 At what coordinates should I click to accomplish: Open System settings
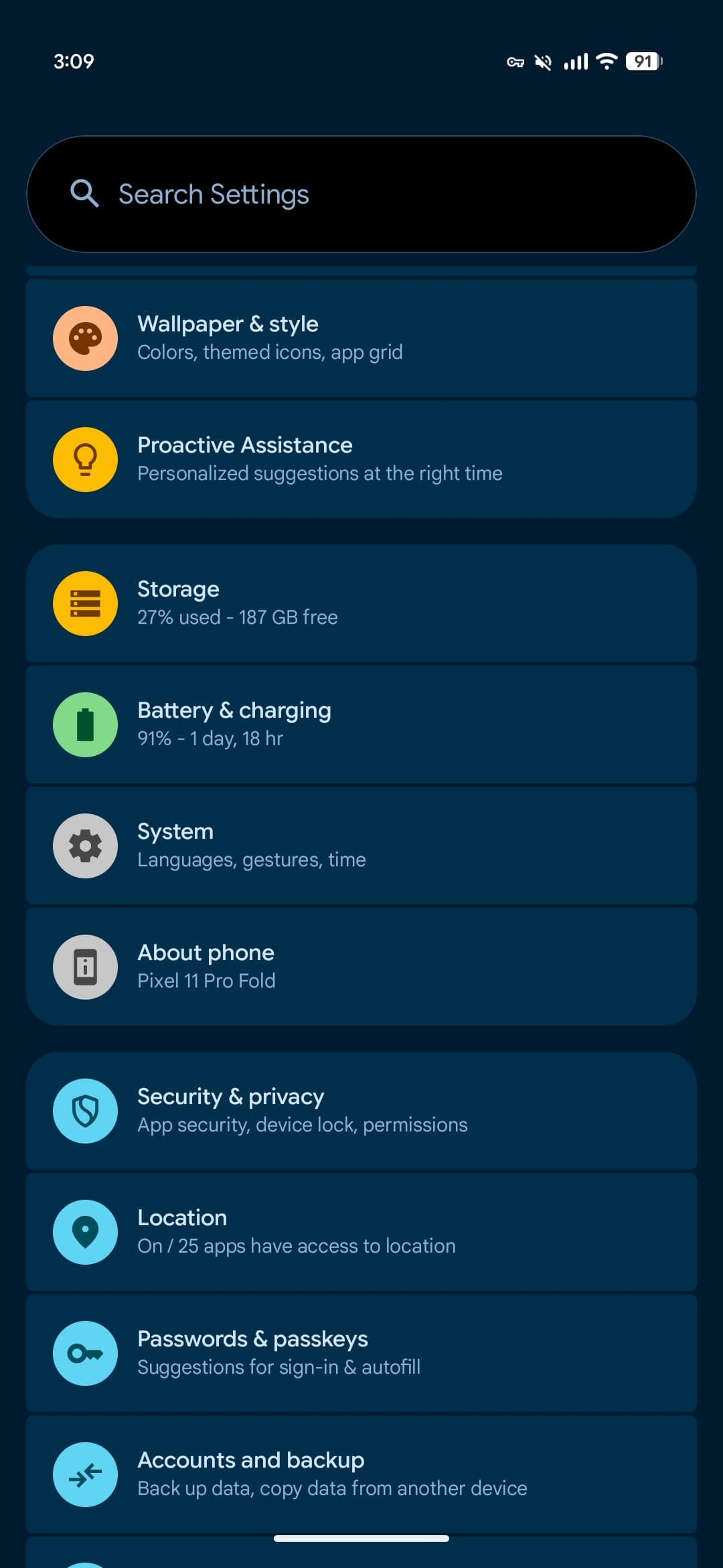[x=361, y=846]
